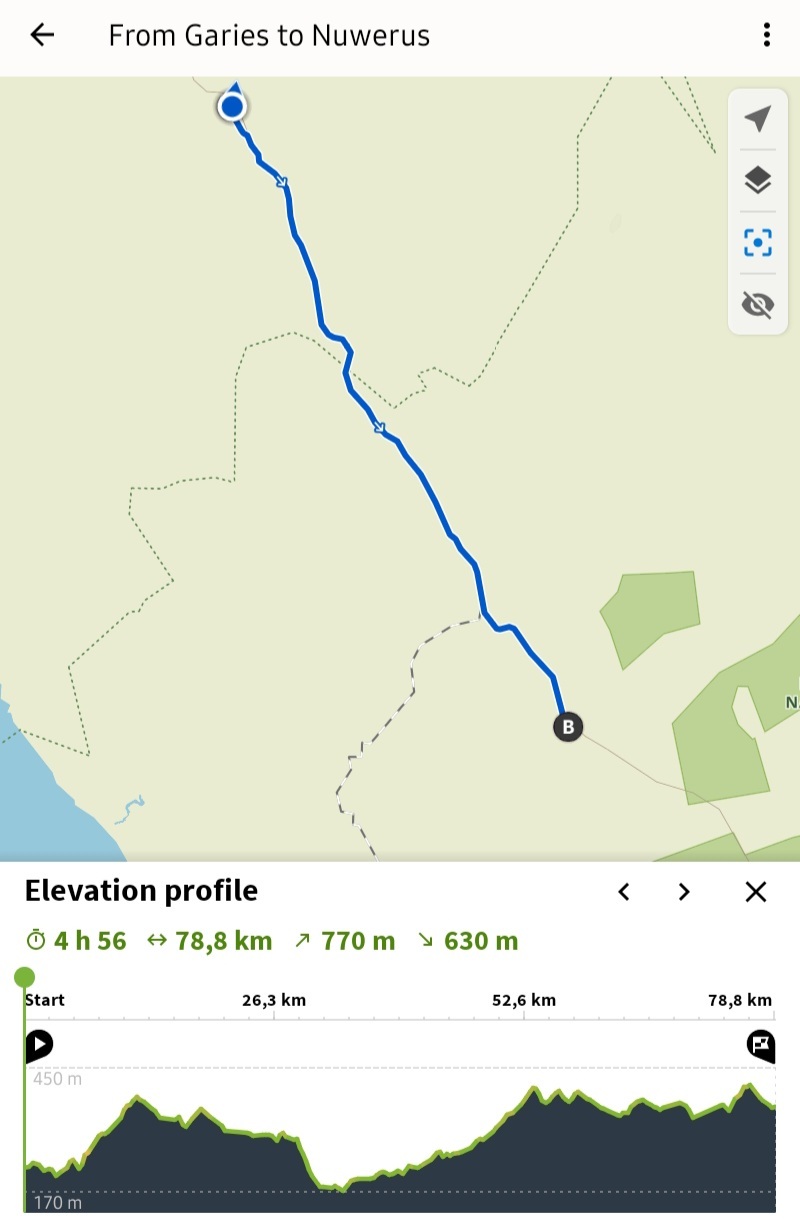Toggle map element visibility with eye icon
The width and height of the screenshot is (800, 1224).
point(758,304)
